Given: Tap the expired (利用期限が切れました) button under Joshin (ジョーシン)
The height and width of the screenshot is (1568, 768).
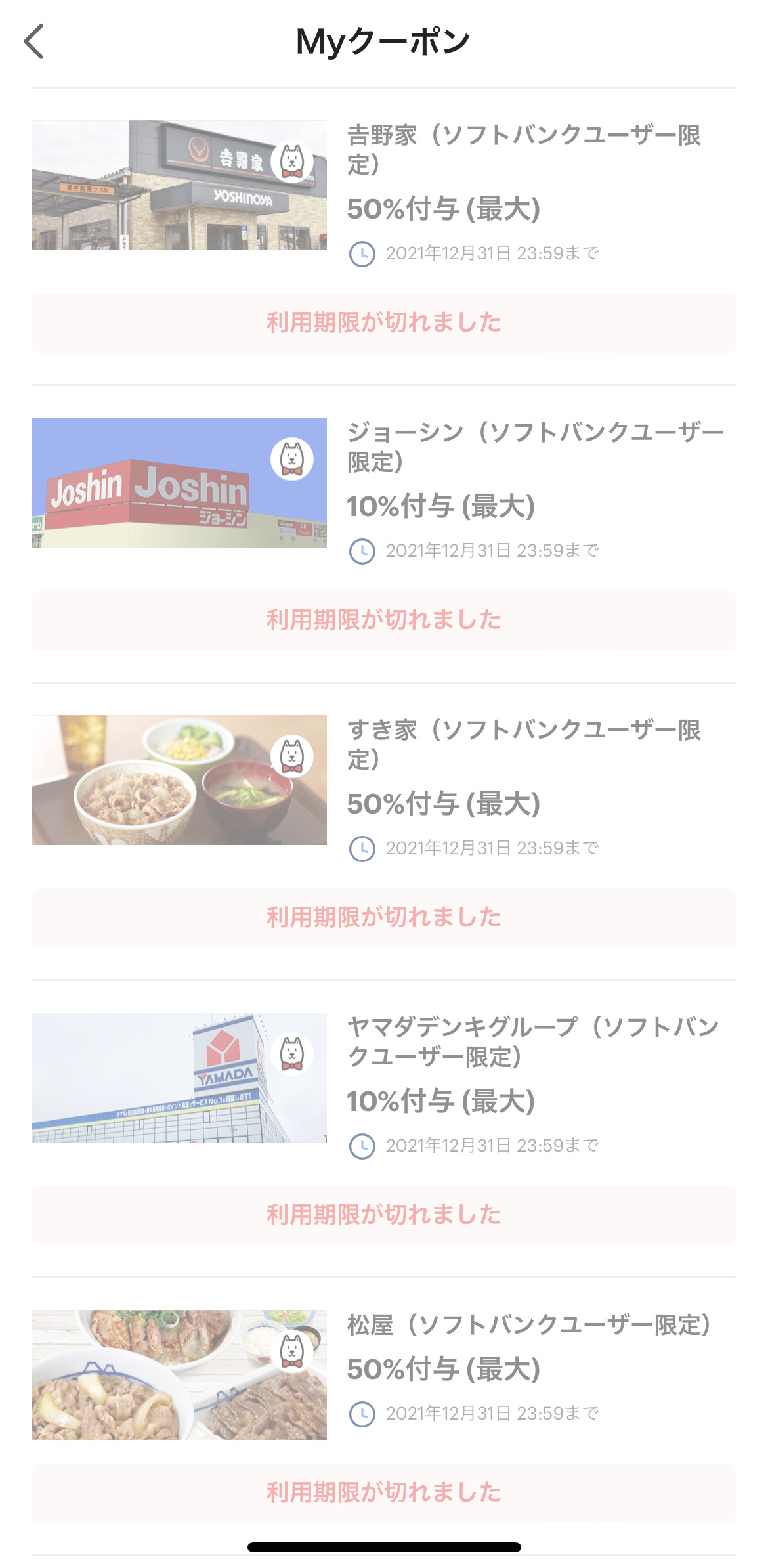Looking at the screenshot, I should pos(383,621).
